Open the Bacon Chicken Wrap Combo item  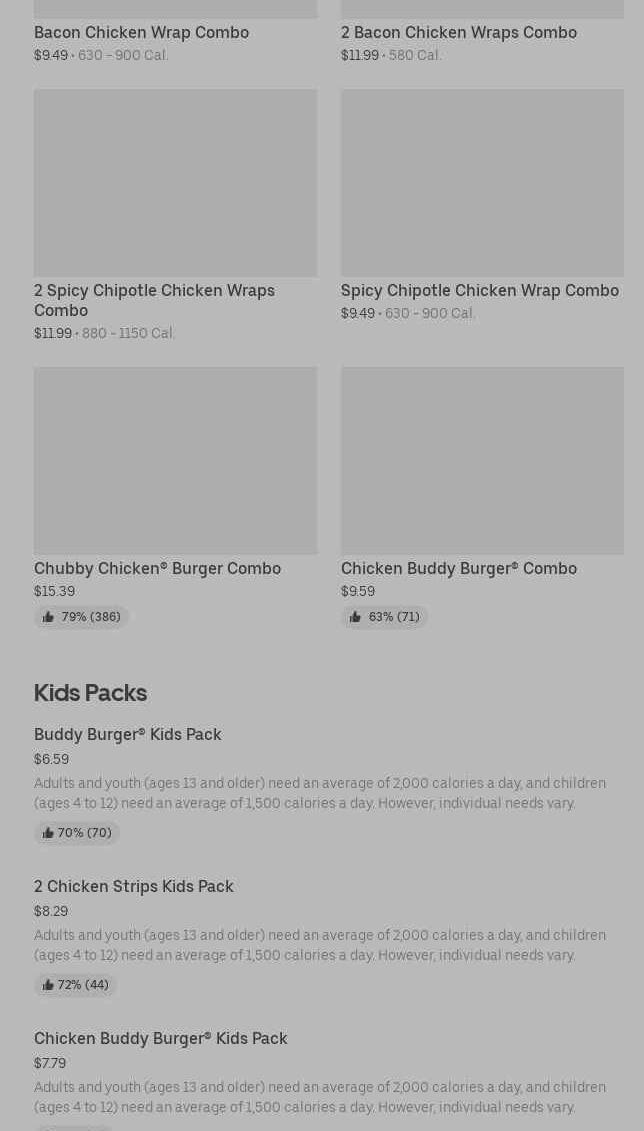(x=175, y=32)
